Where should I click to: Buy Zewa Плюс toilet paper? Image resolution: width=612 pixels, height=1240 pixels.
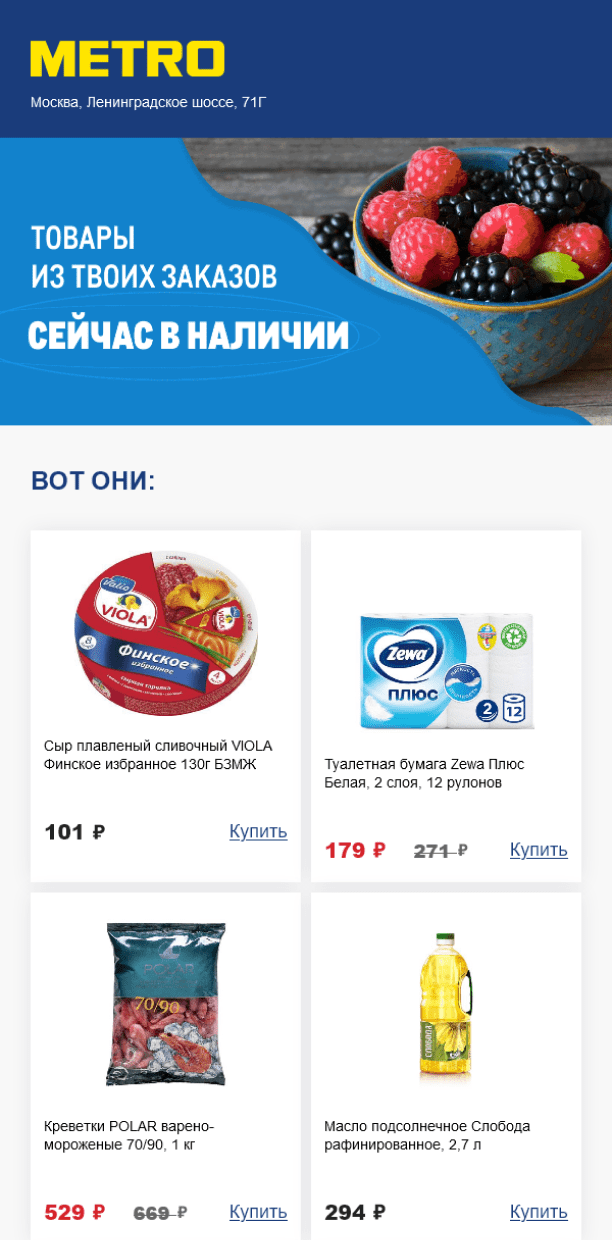click(538, 850)
